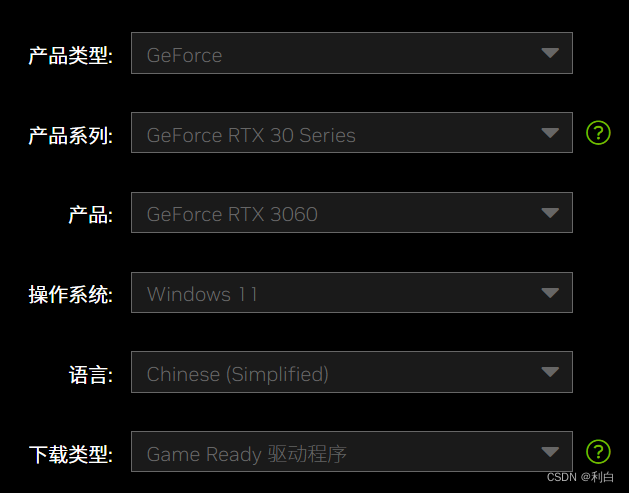This screenshot has width=629, height=493.
Task: Expand the 下载类型 dropdown
Action: click(351, 452)
